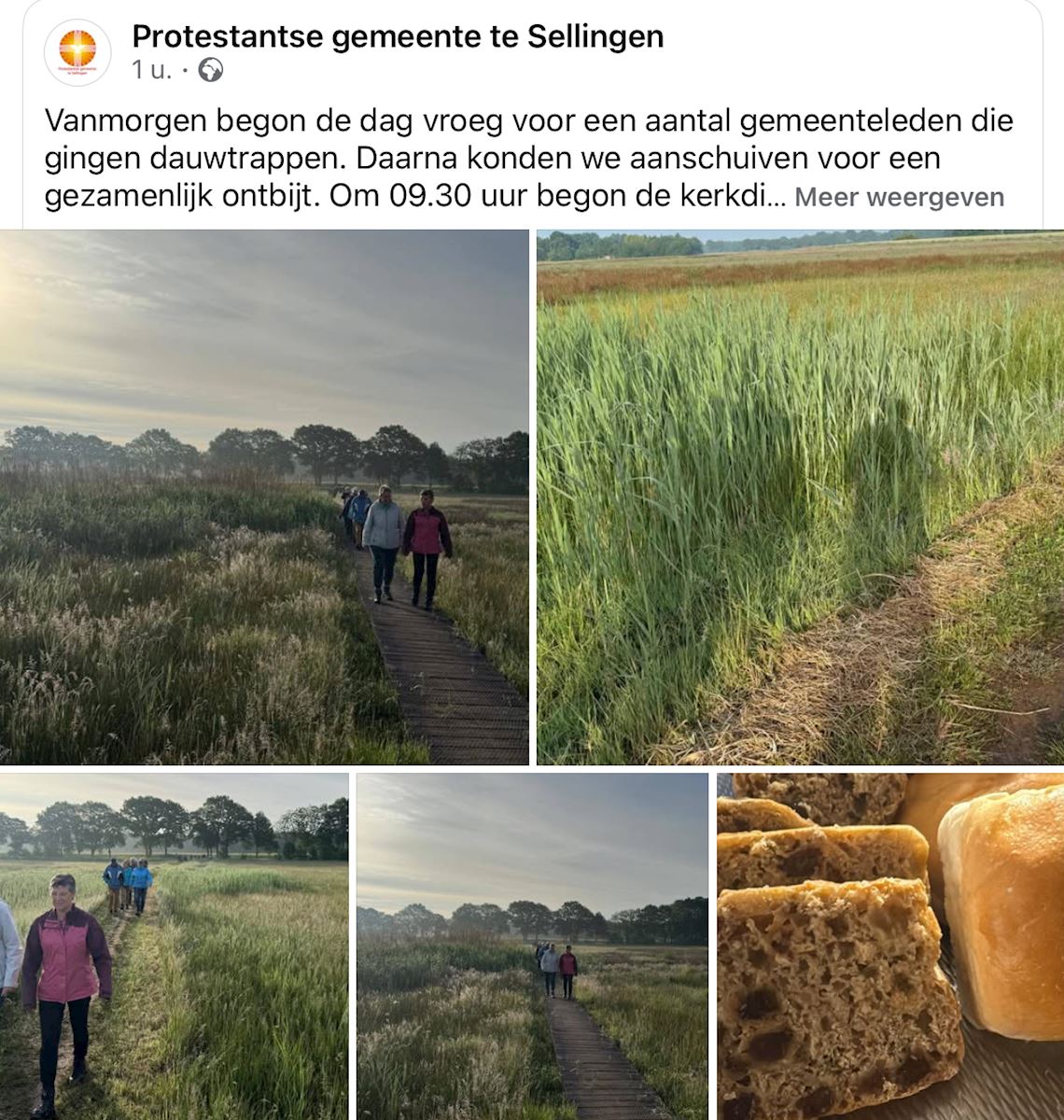Open large photo of walkers on boardwalk
Viewport: 1064px width, 1120px height.
click(264, 497)
